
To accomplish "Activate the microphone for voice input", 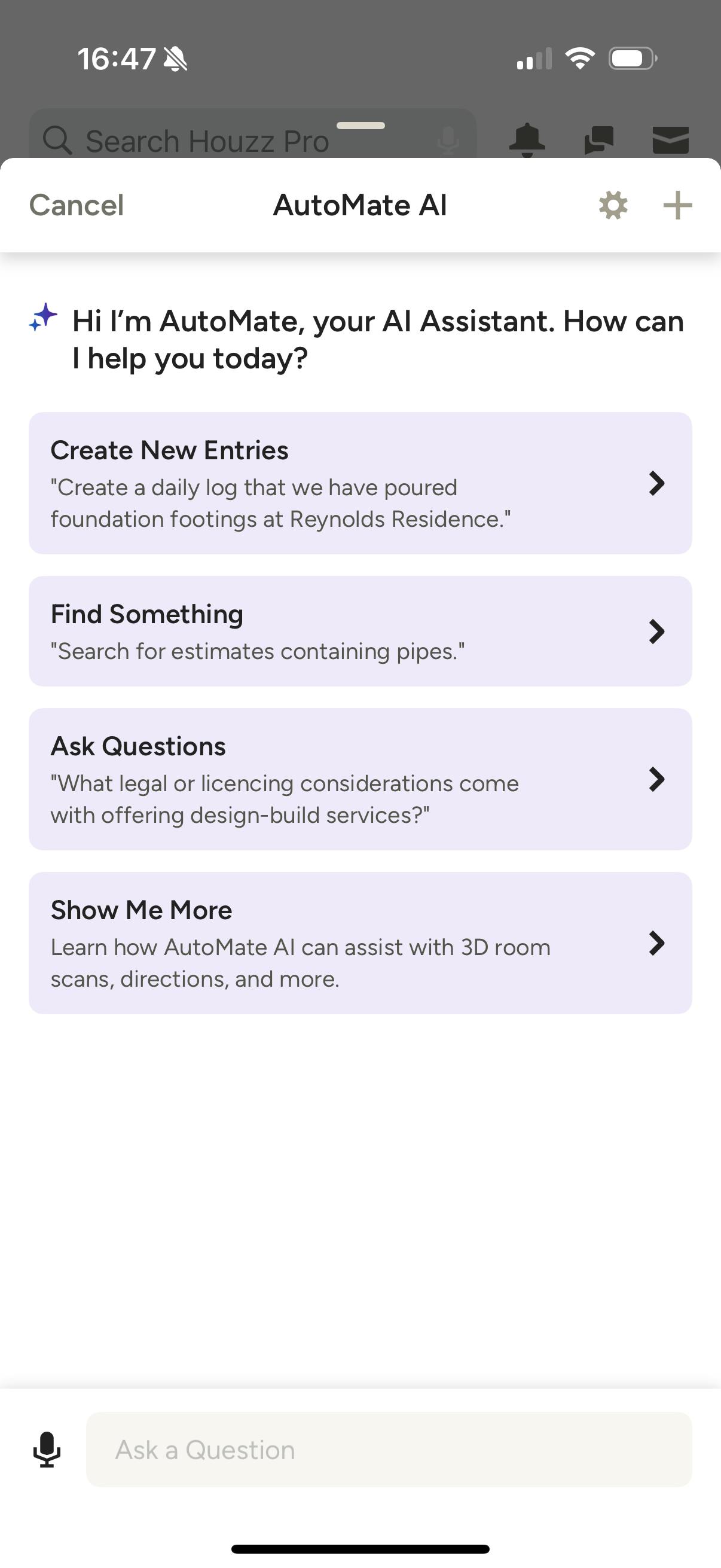I will pyautogui.click(x=46, y=1450).
